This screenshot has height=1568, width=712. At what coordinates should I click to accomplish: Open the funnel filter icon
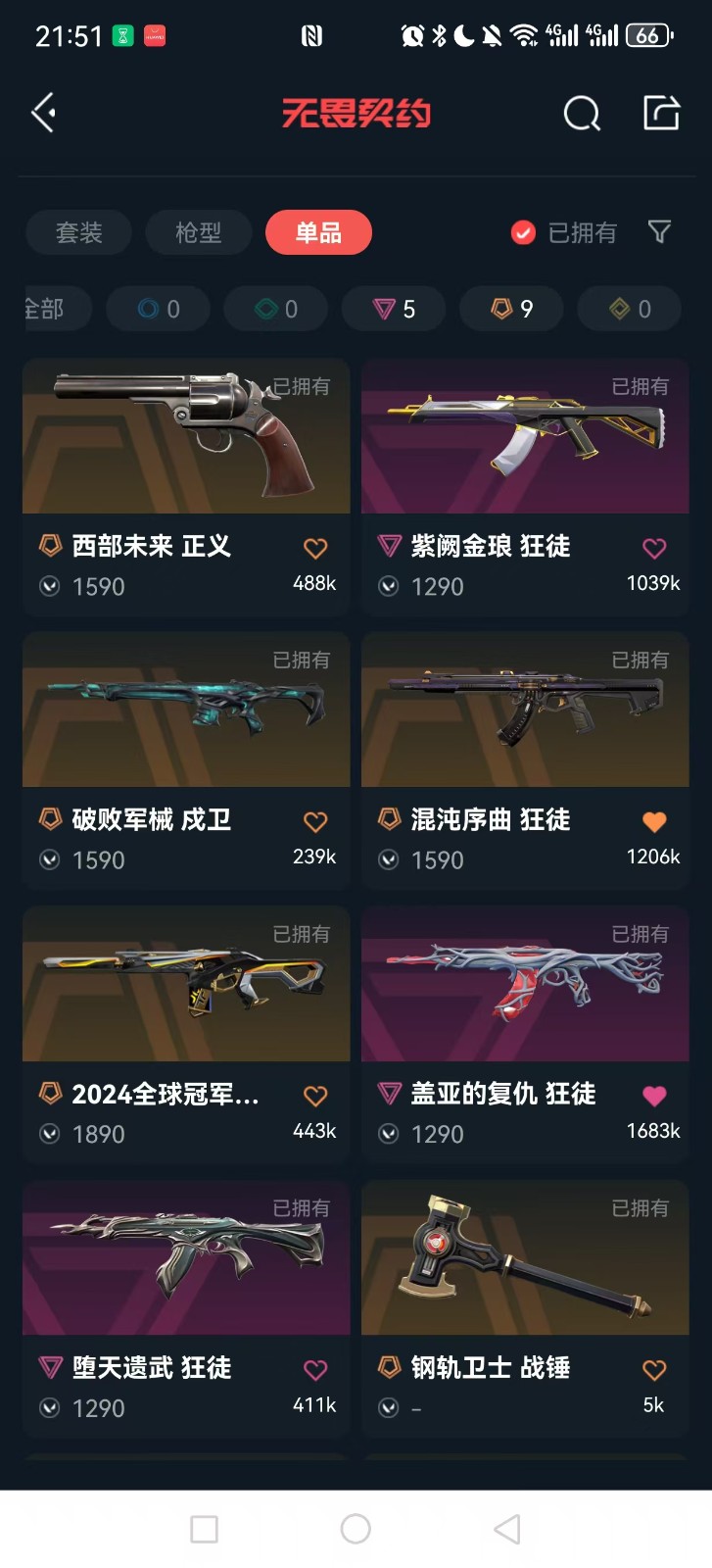click(660, 232)
